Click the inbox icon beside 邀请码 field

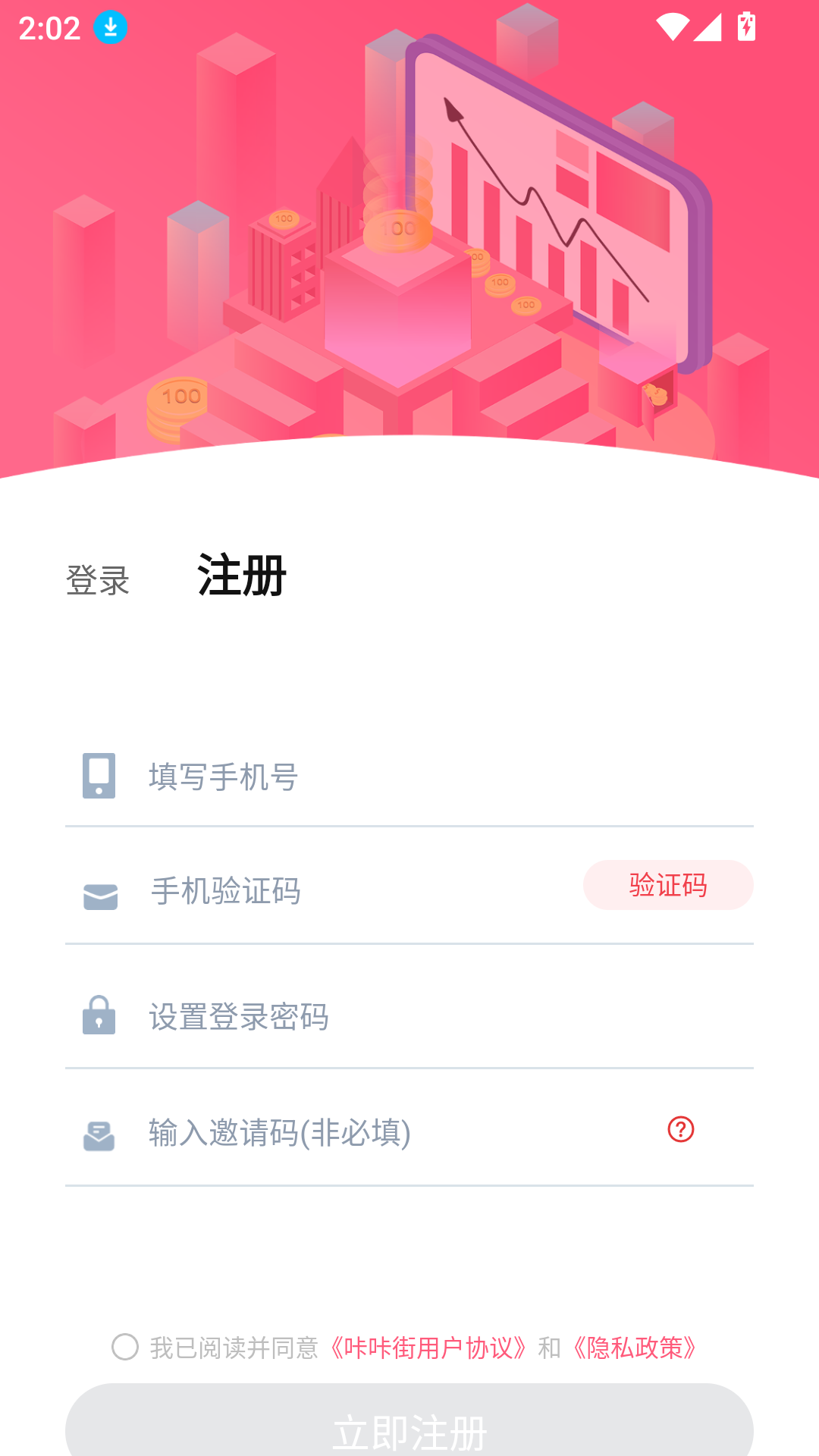click(x=99, y=1133)
